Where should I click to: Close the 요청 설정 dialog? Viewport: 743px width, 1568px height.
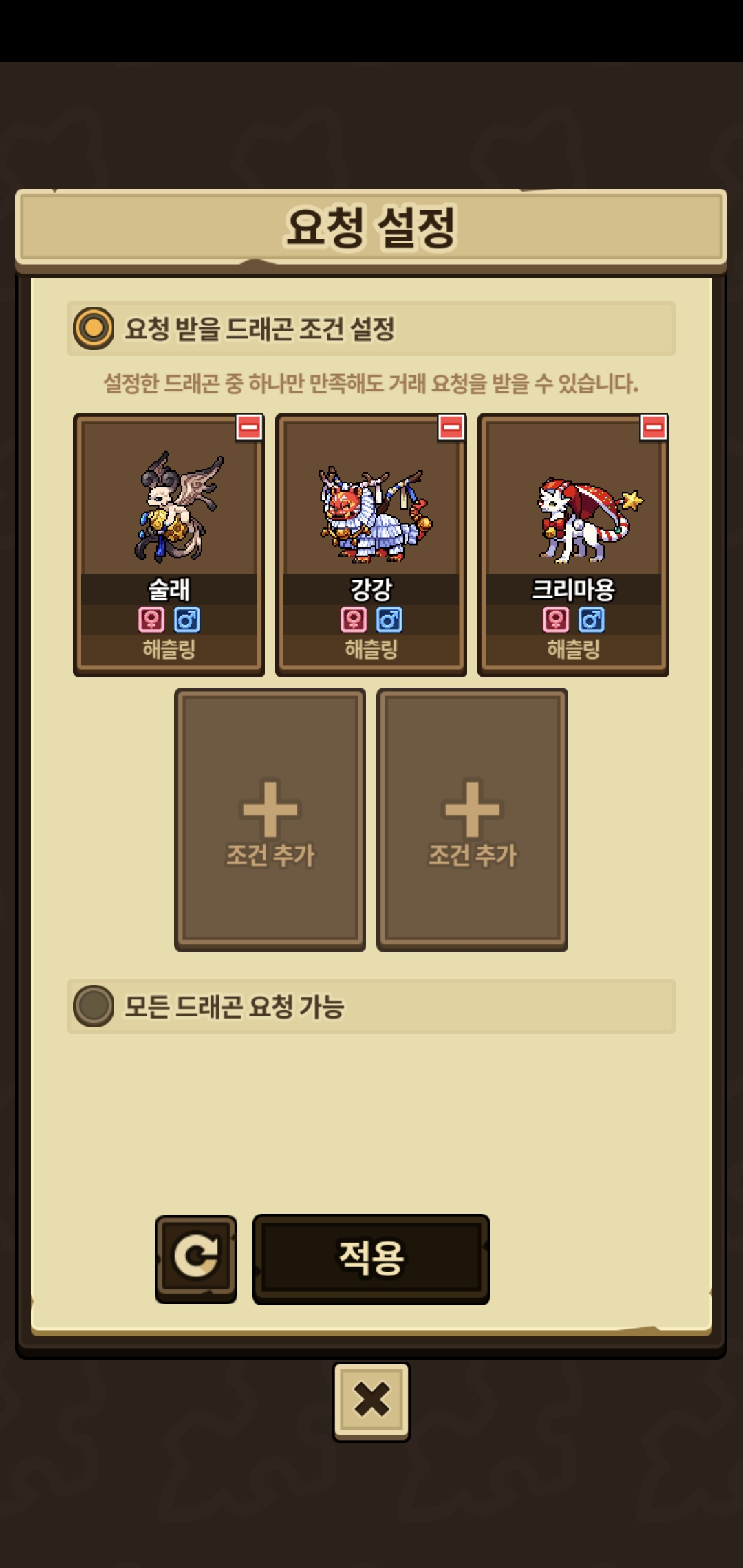pyautogui.click(x=371, y=1401)
